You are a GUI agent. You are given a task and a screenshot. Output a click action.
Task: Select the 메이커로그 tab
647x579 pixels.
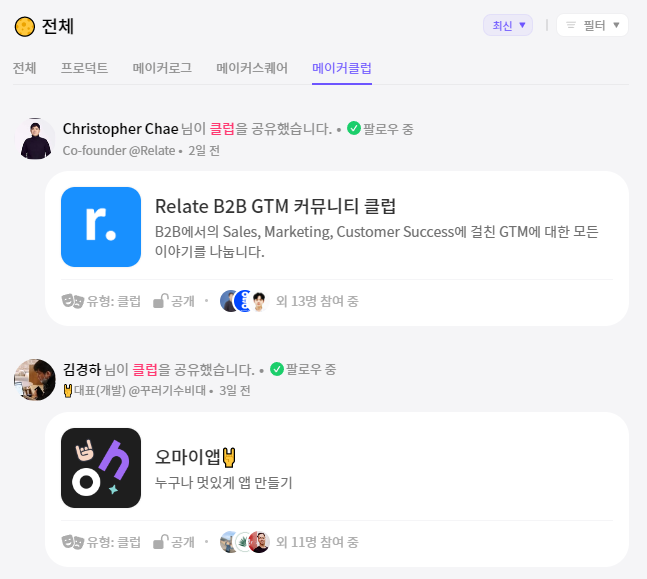tap(162, 68)
